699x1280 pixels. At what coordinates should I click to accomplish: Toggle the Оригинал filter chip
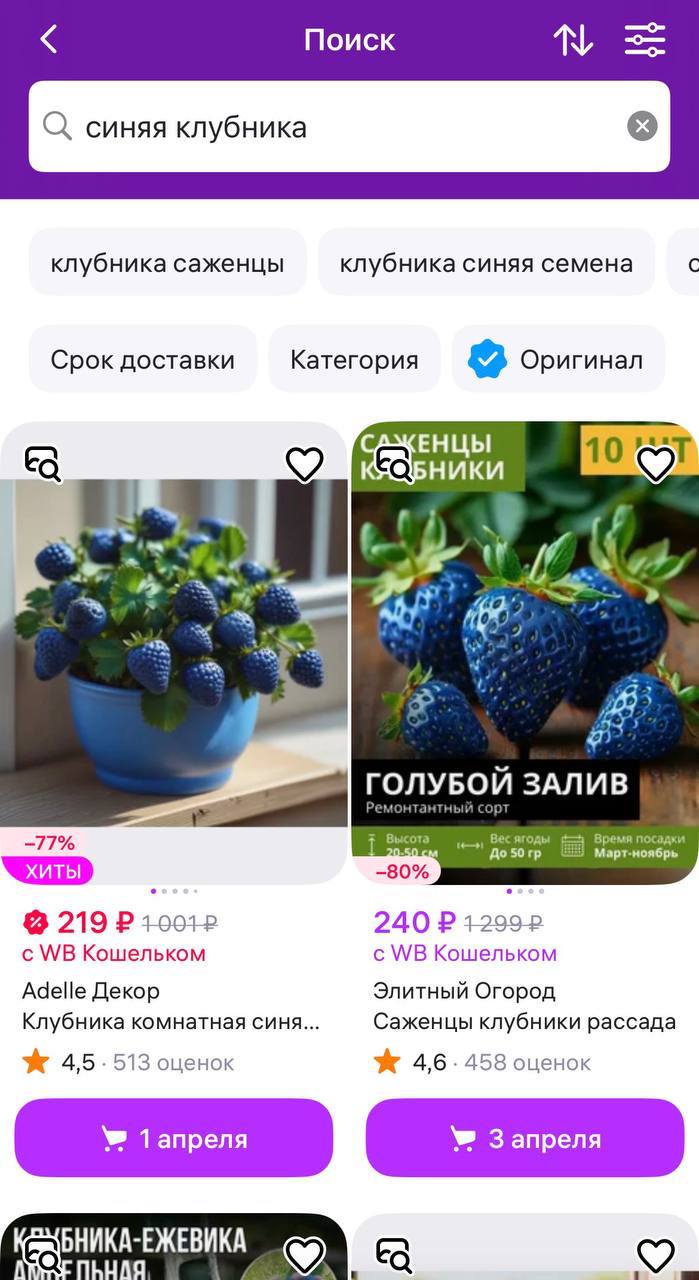[558, 360]
